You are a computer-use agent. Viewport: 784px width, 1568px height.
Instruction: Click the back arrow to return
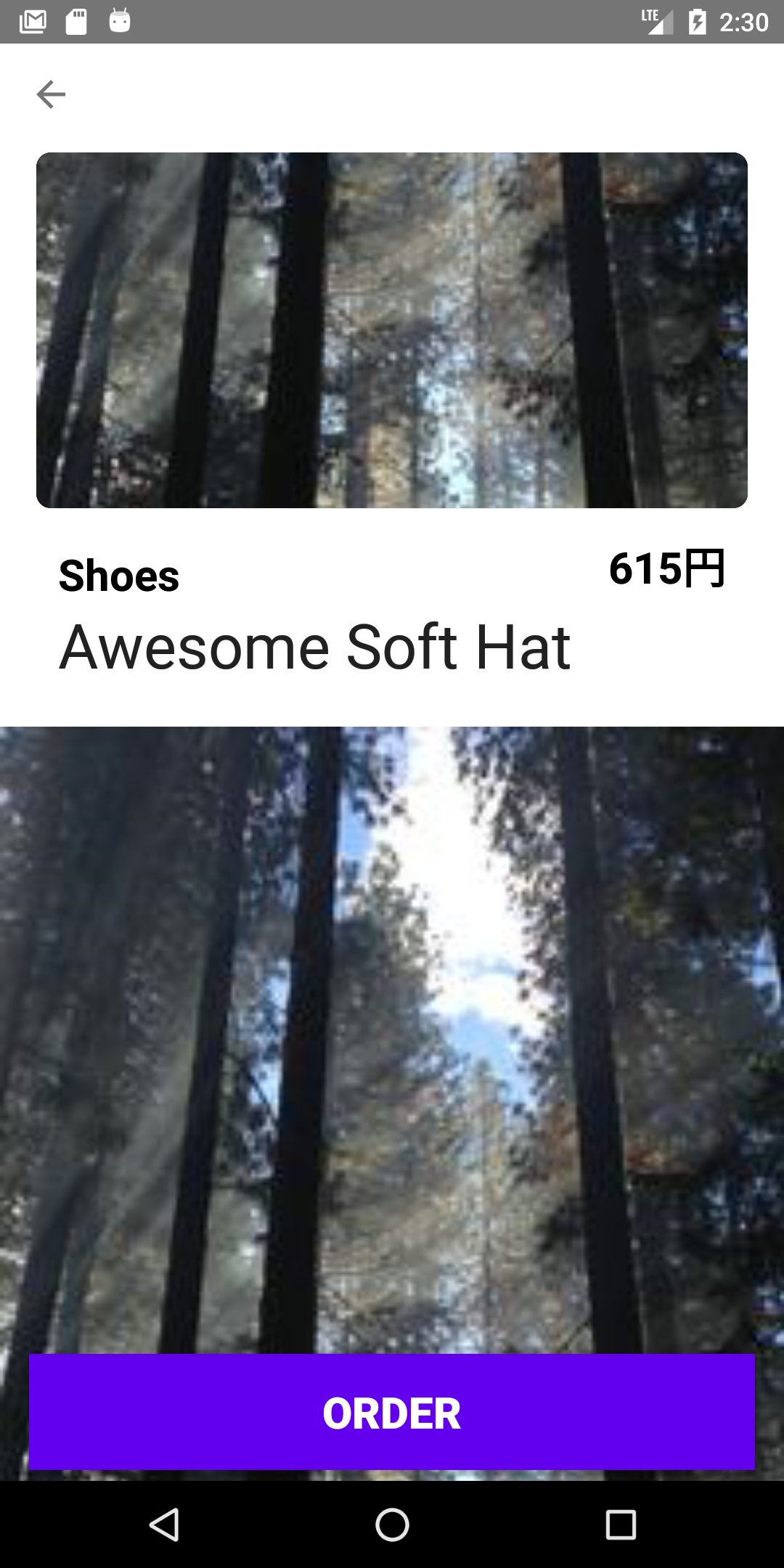(x=51, y=94)
